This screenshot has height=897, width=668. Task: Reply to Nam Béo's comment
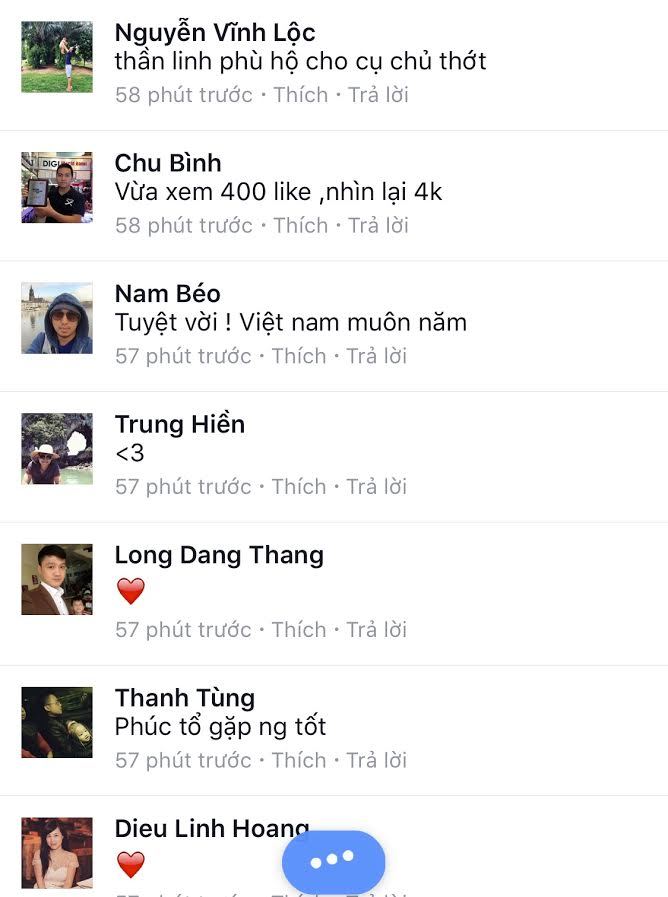pyautogui.click(x=377, y=356)
